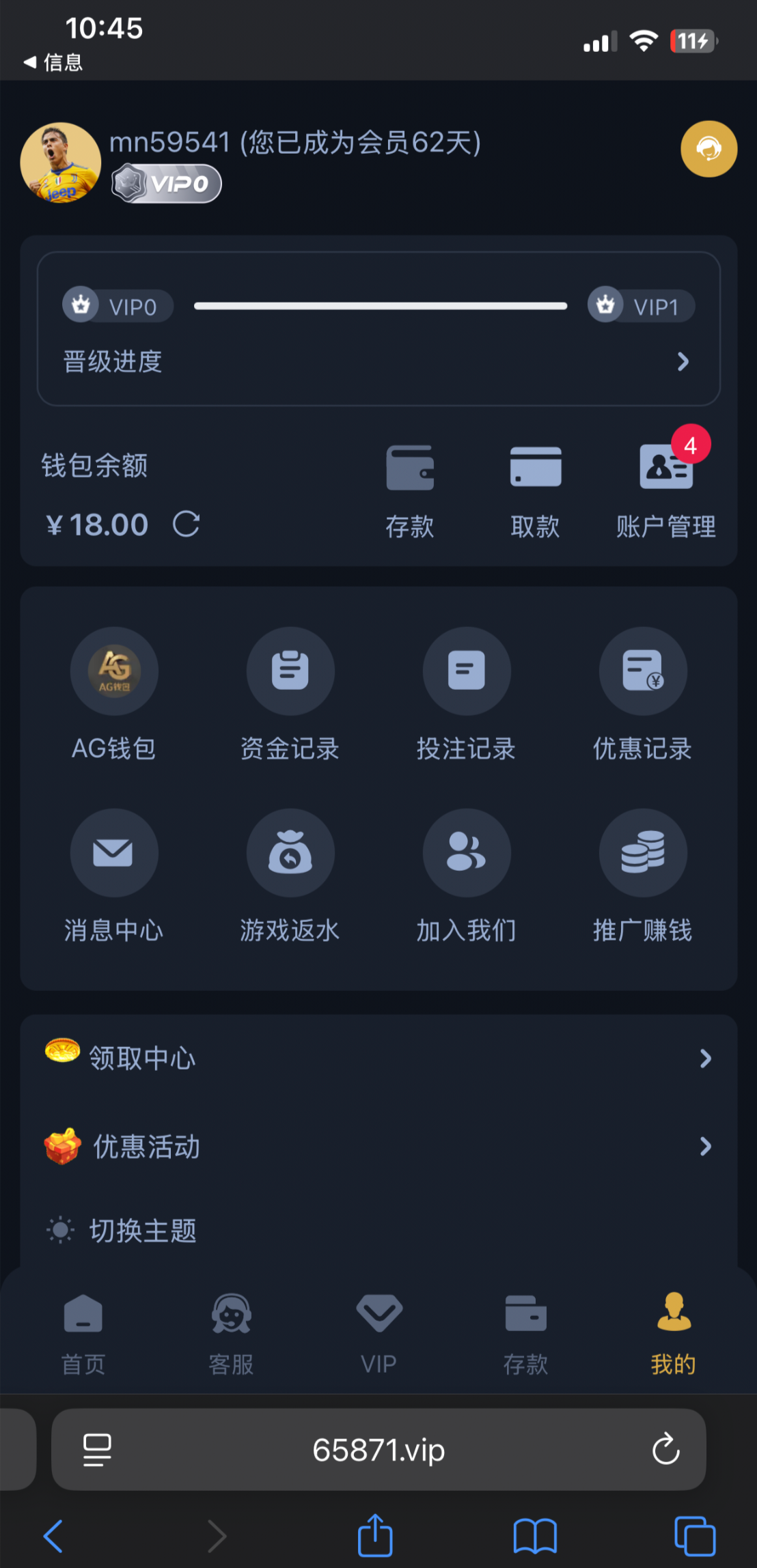Open 游戏返水 game rebate

(290, 876)
